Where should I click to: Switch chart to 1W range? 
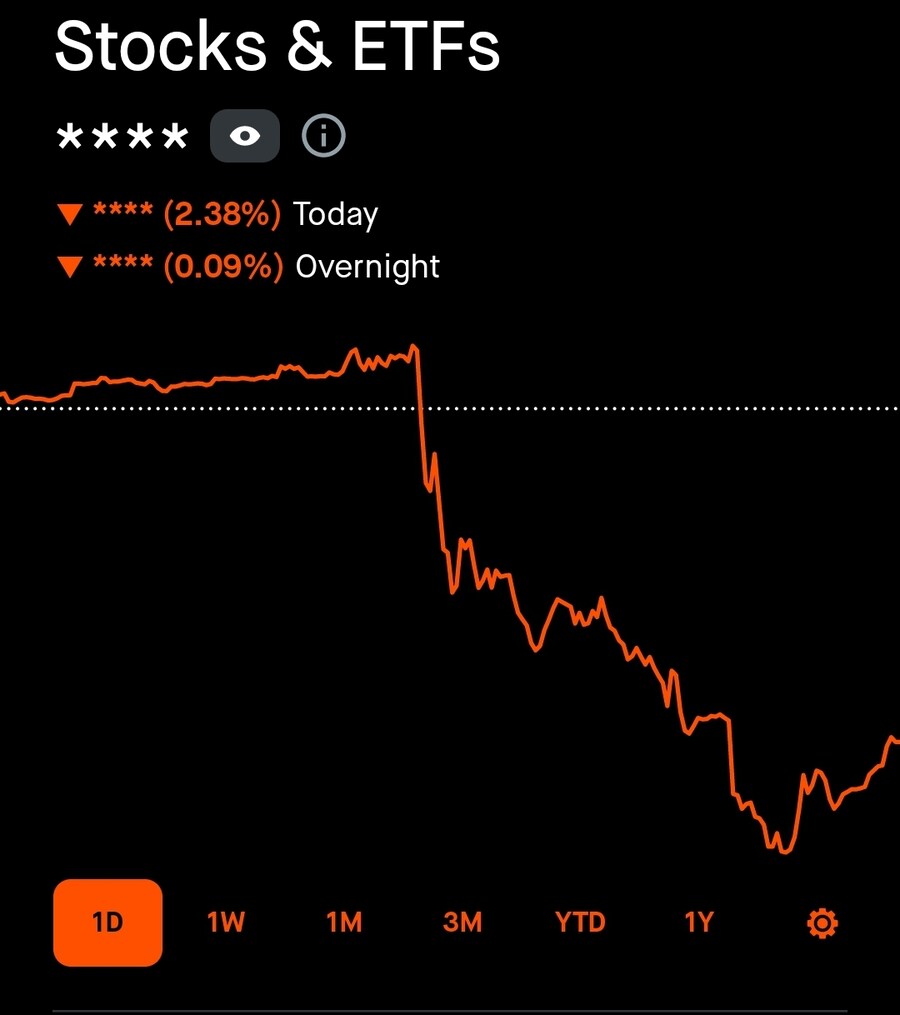coord(226,922)
